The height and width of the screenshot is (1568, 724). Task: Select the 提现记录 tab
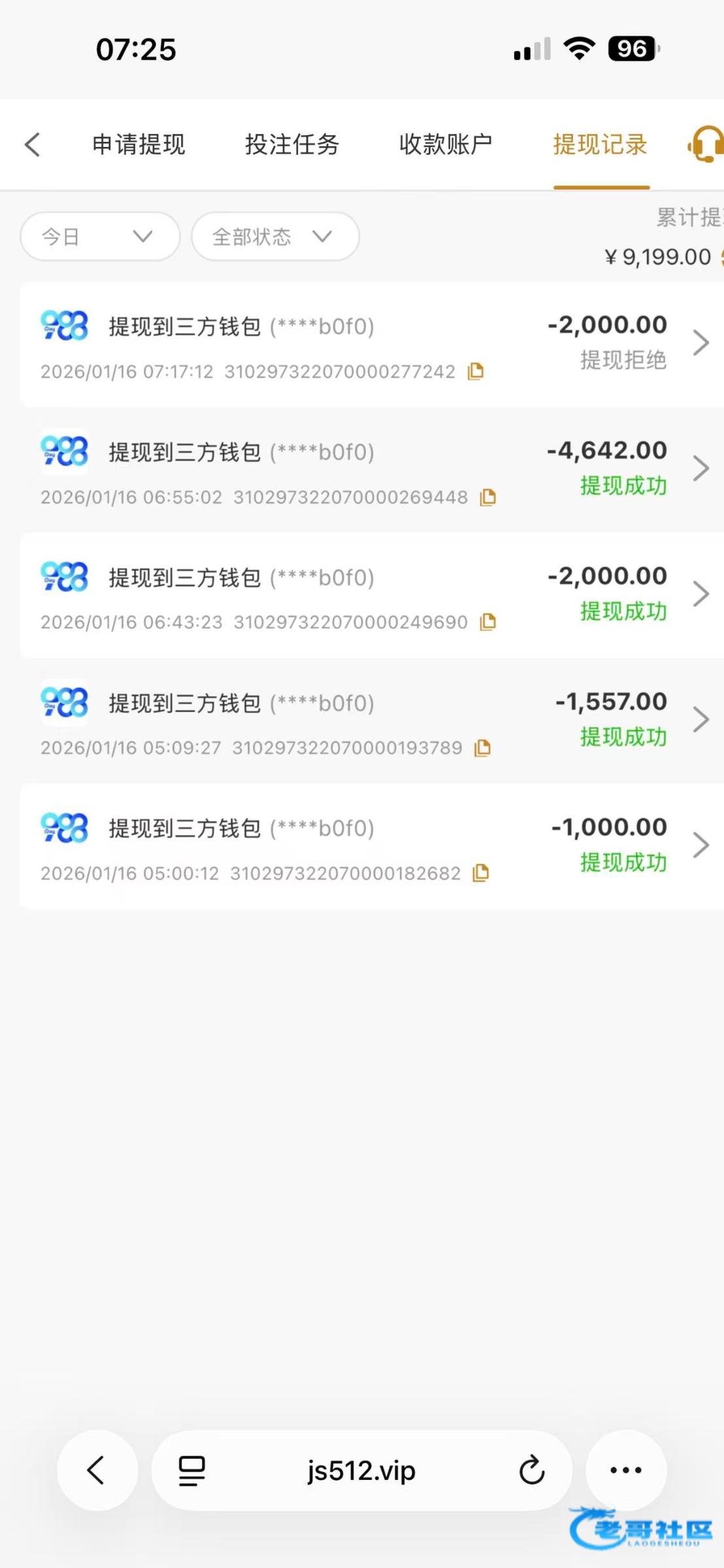(x=600, y=144)
